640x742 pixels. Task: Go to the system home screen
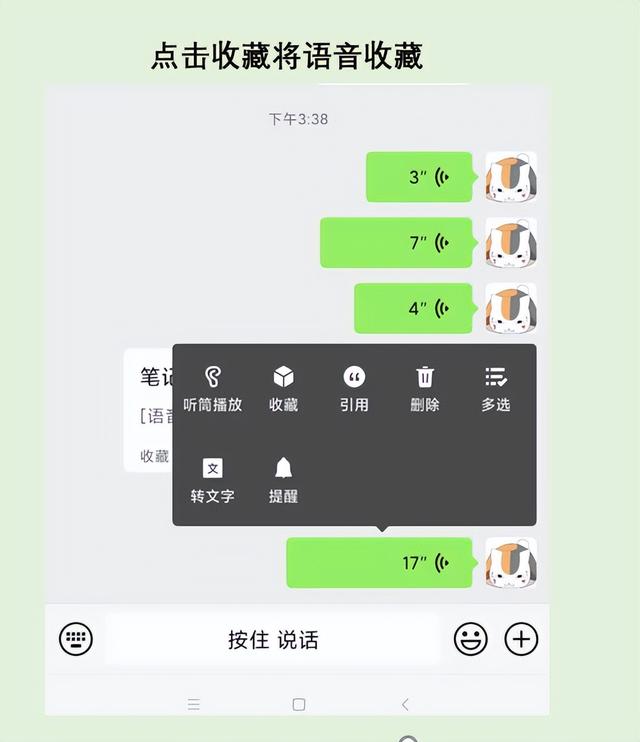pyautogui.click(x=298, y=704)
